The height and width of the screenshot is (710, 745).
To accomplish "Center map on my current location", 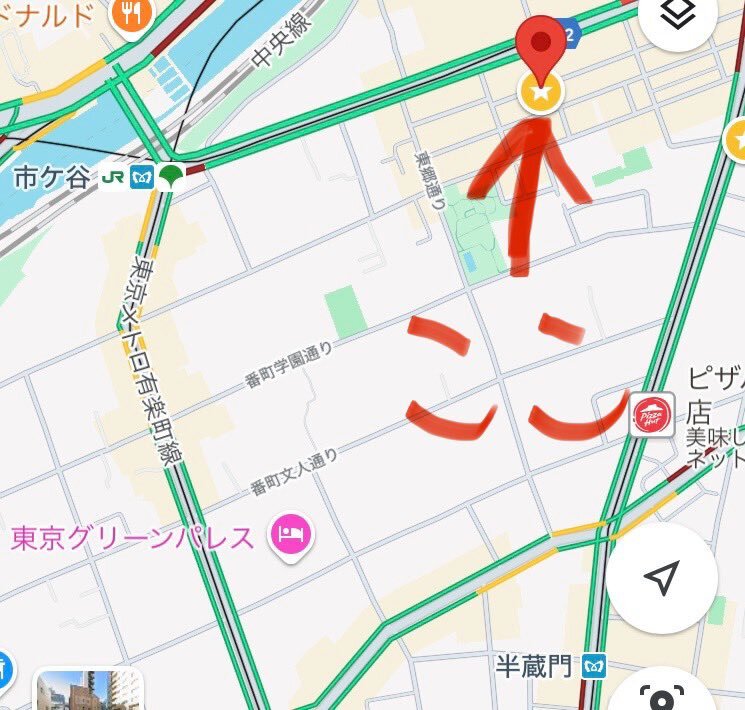I will [661, 577].
